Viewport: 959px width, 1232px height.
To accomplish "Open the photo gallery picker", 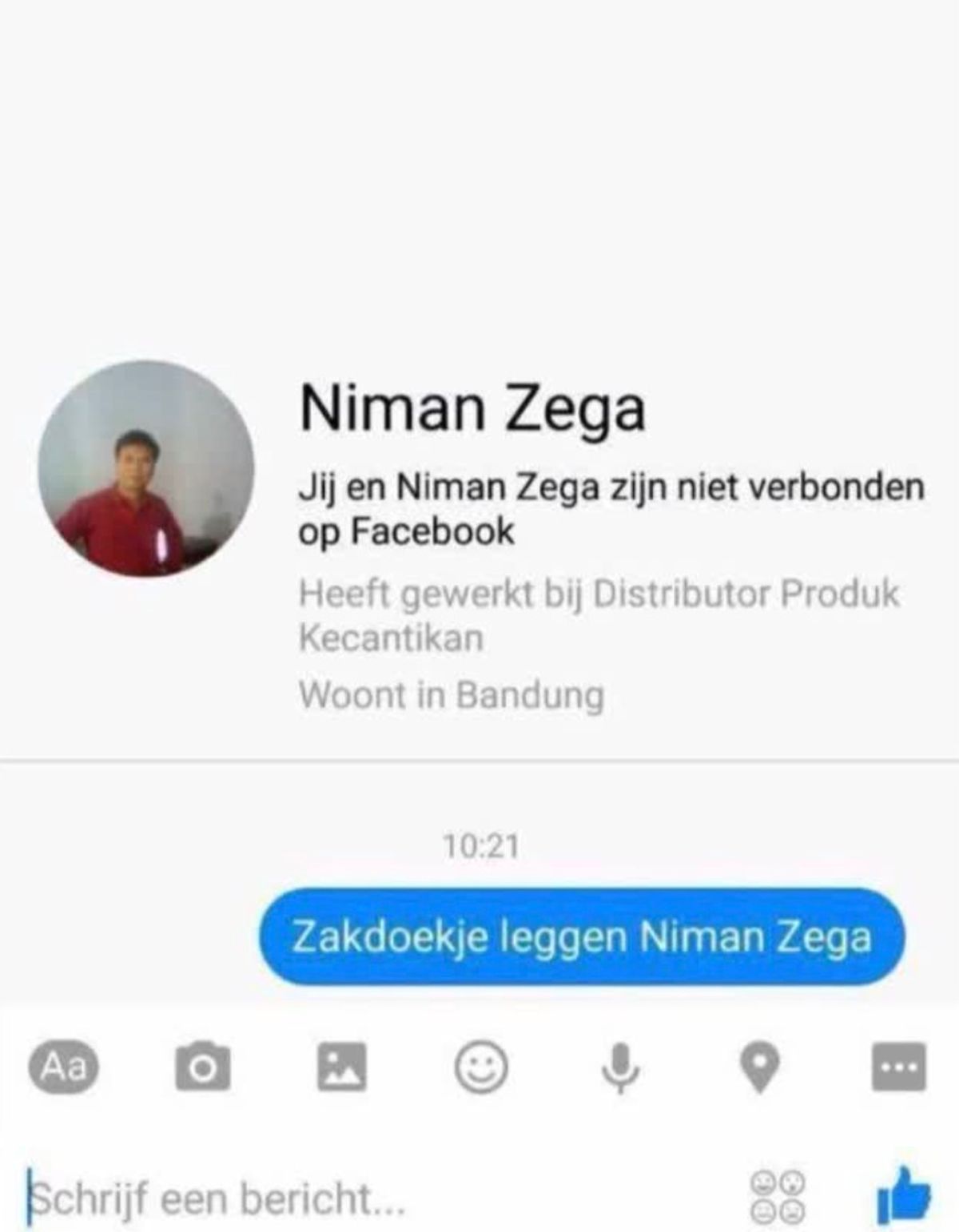I will (342, 1067).
